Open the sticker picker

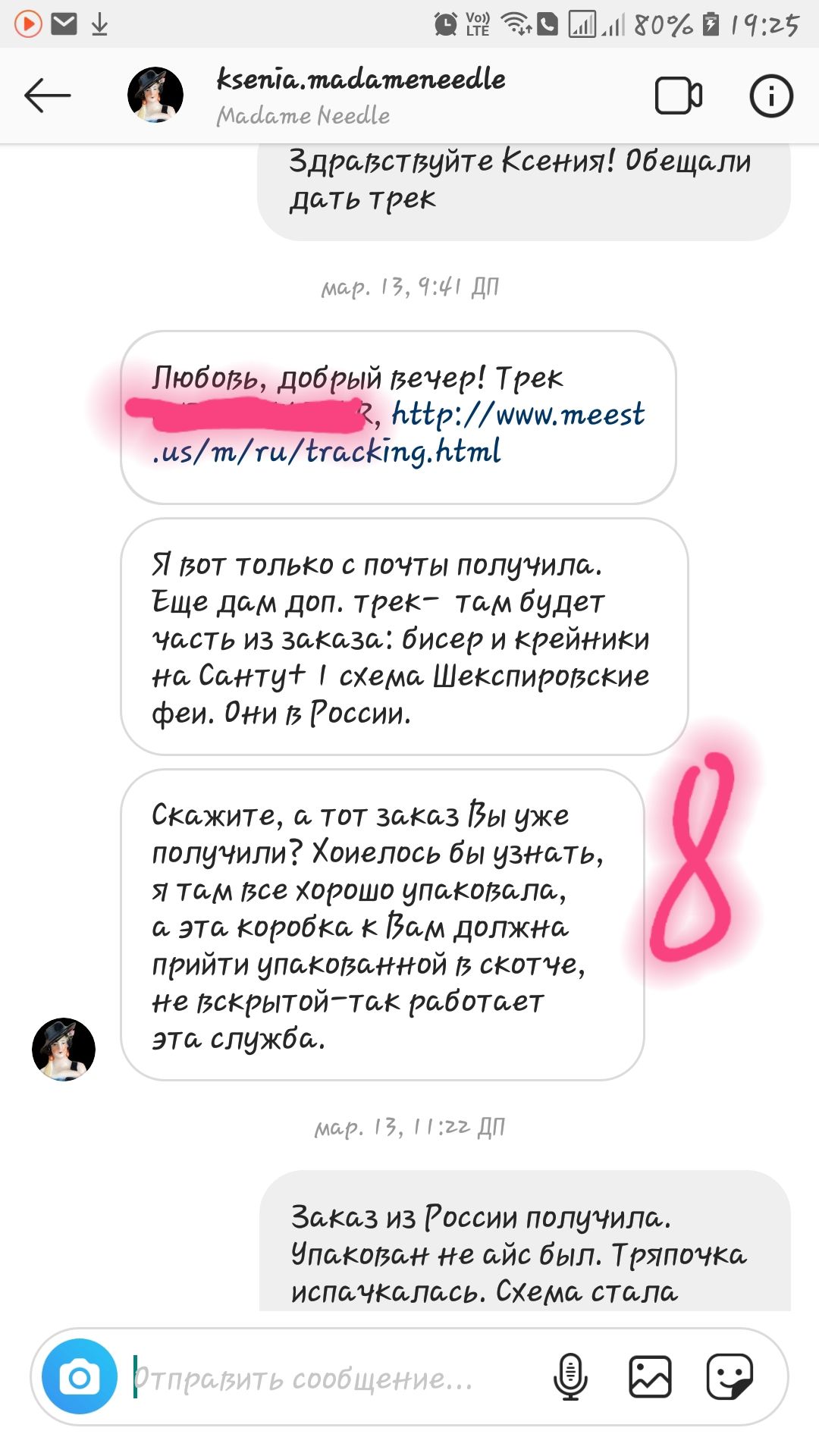pos(730,1376)
